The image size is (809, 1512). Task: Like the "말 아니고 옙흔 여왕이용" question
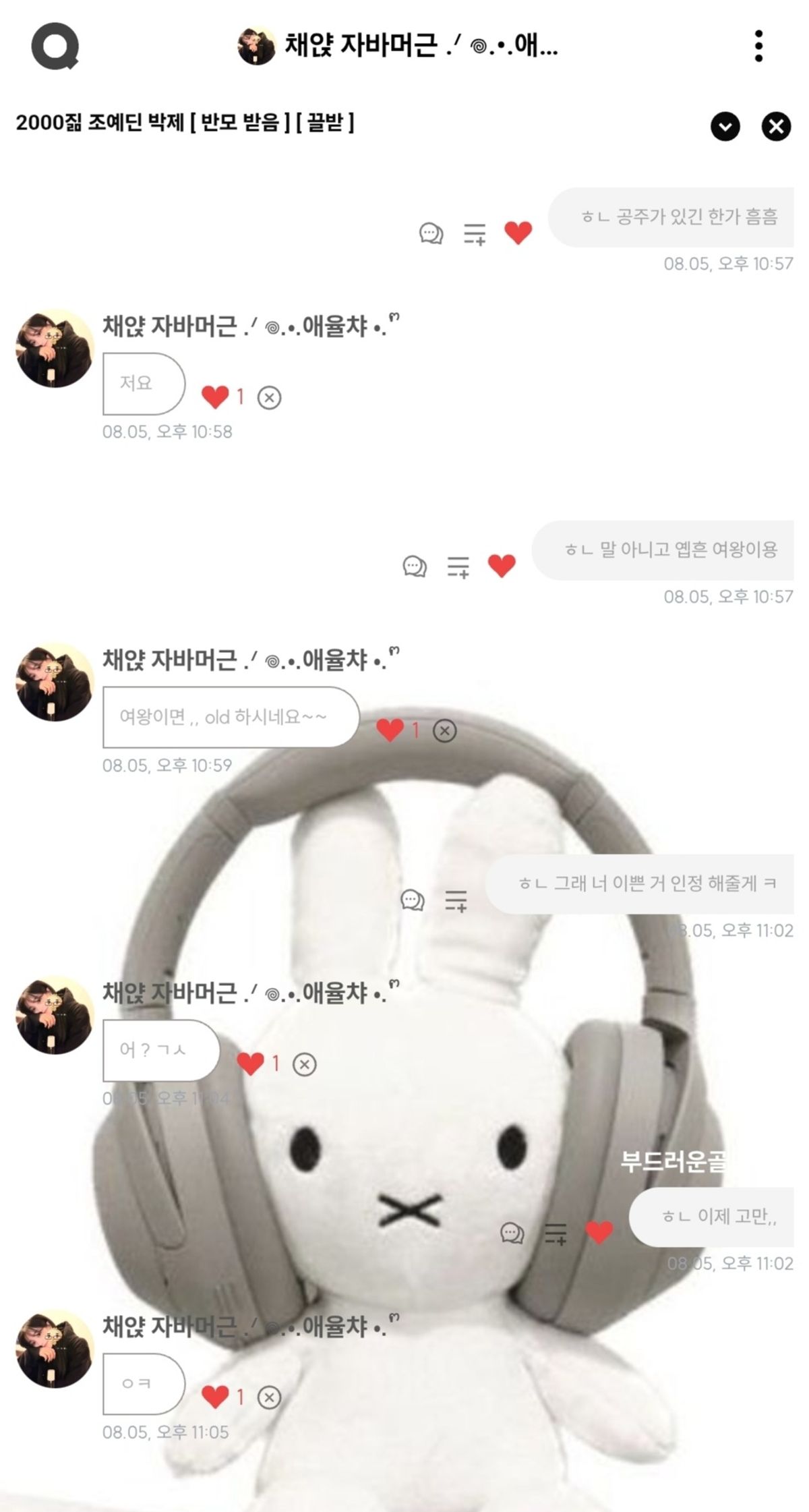502,566
